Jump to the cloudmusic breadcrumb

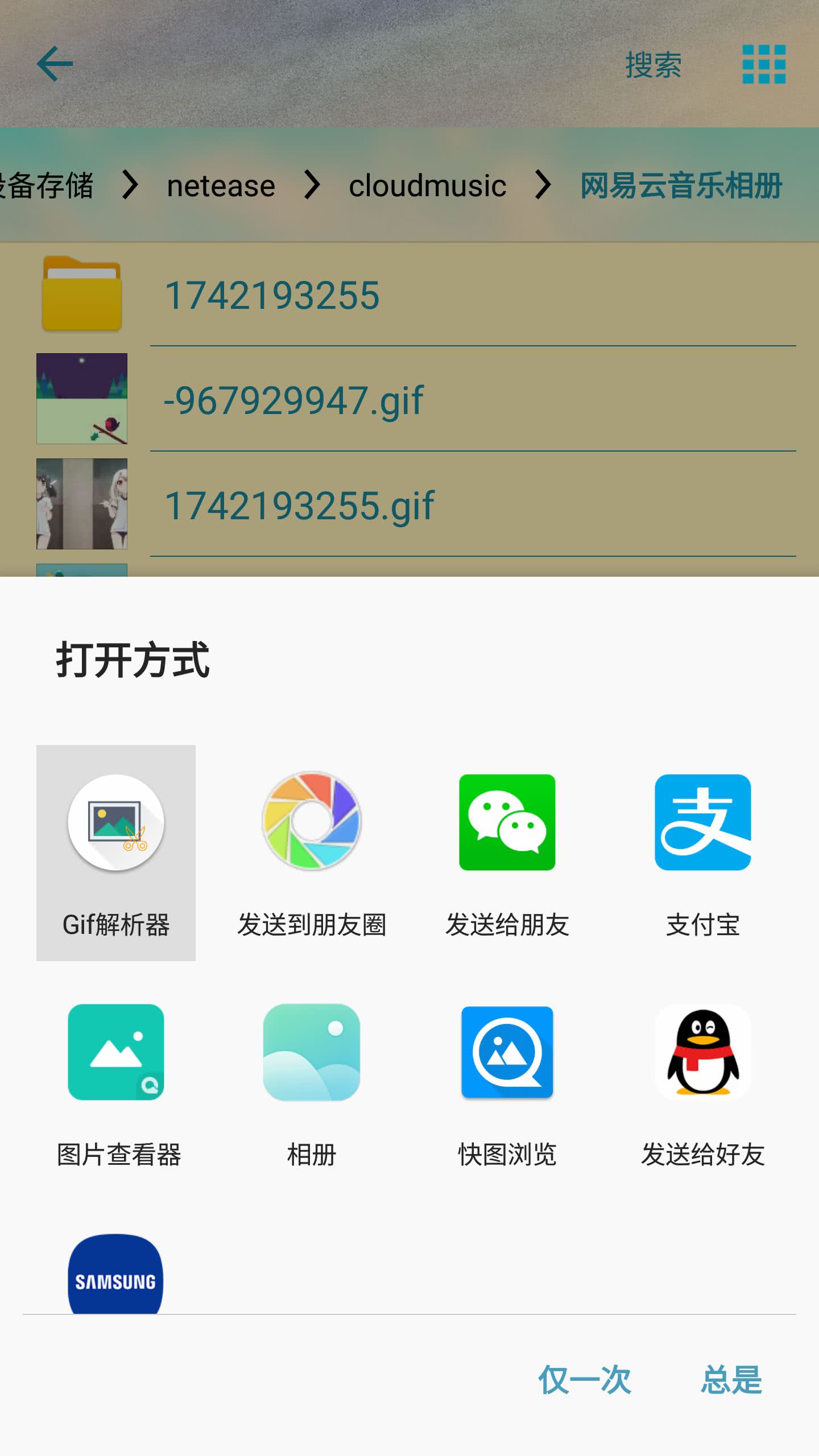pos(427,185)
